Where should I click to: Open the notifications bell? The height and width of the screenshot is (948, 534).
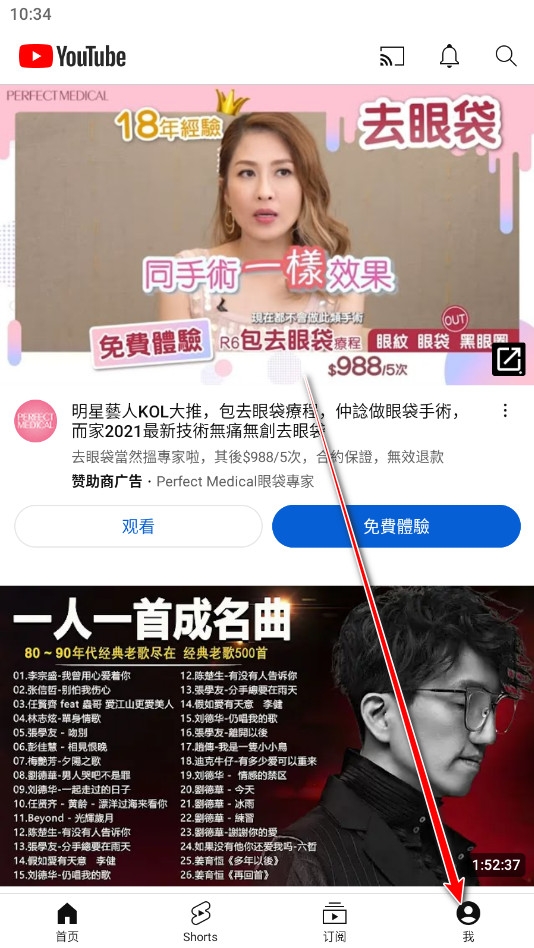coord(449,56)
